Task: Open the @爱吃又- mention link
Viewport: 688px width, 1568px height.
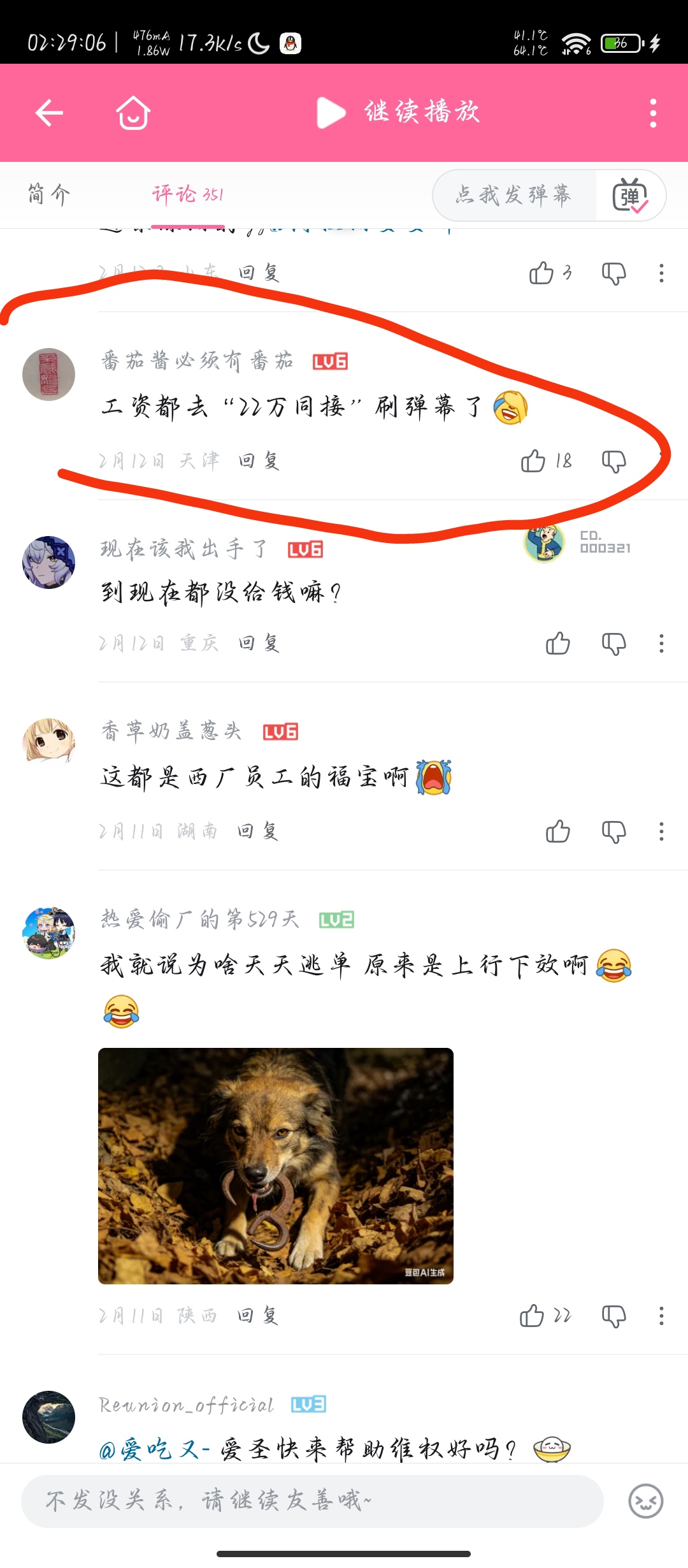Action: (x=155, y=1449)
